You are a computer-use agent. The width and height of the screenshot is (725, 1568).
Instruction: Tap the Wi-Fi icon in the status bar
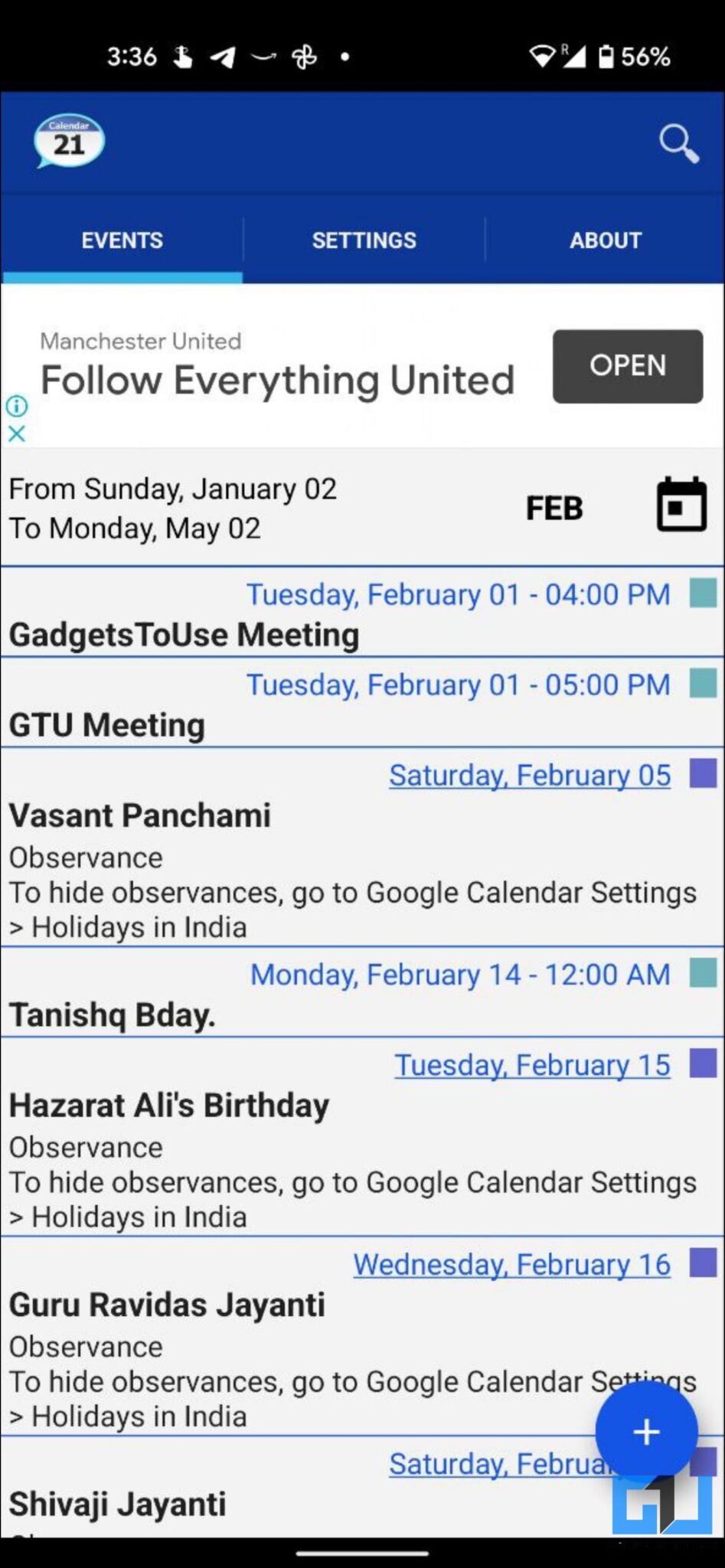coord(544,55)
